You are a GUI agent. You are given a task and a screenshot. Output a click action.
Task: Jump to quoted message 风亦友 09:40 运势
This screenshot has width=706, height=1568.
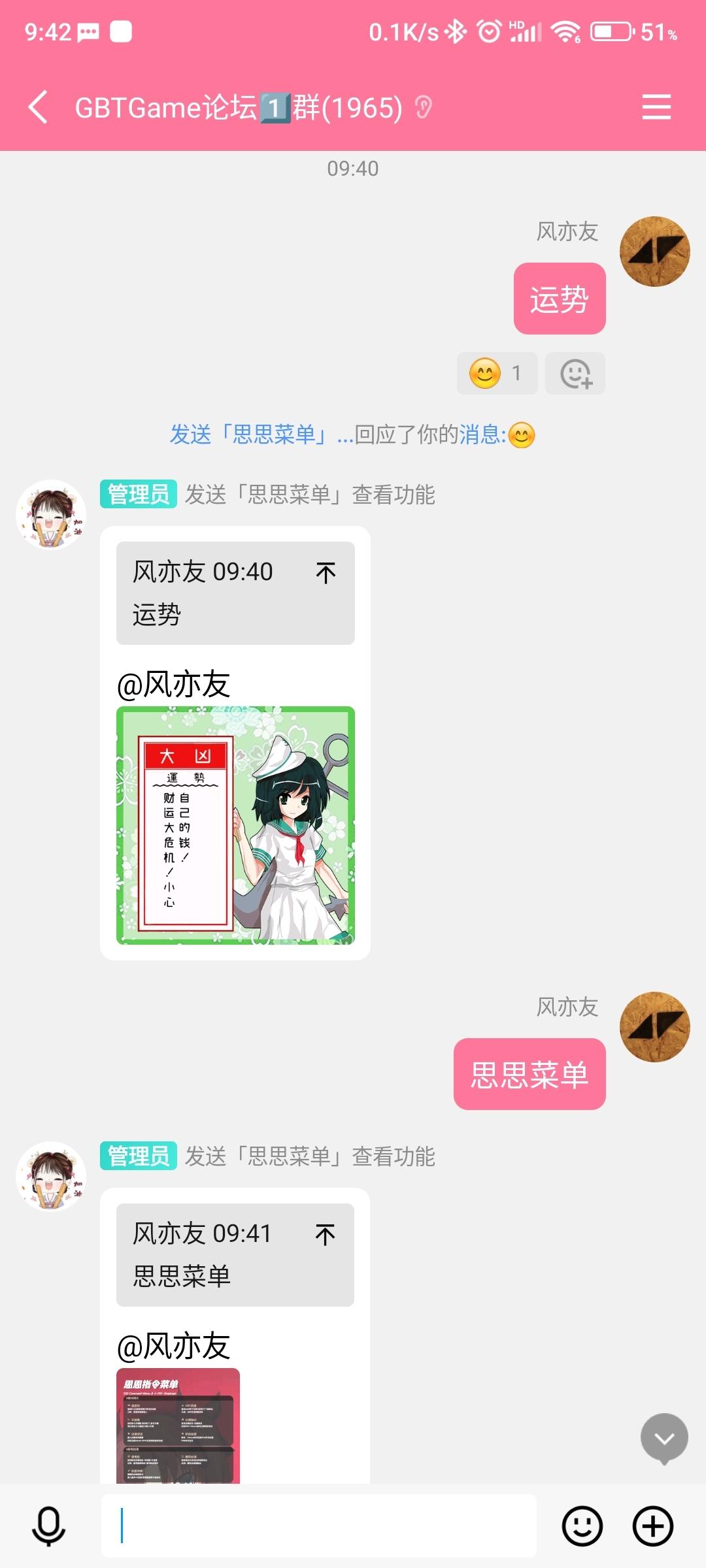235,593
